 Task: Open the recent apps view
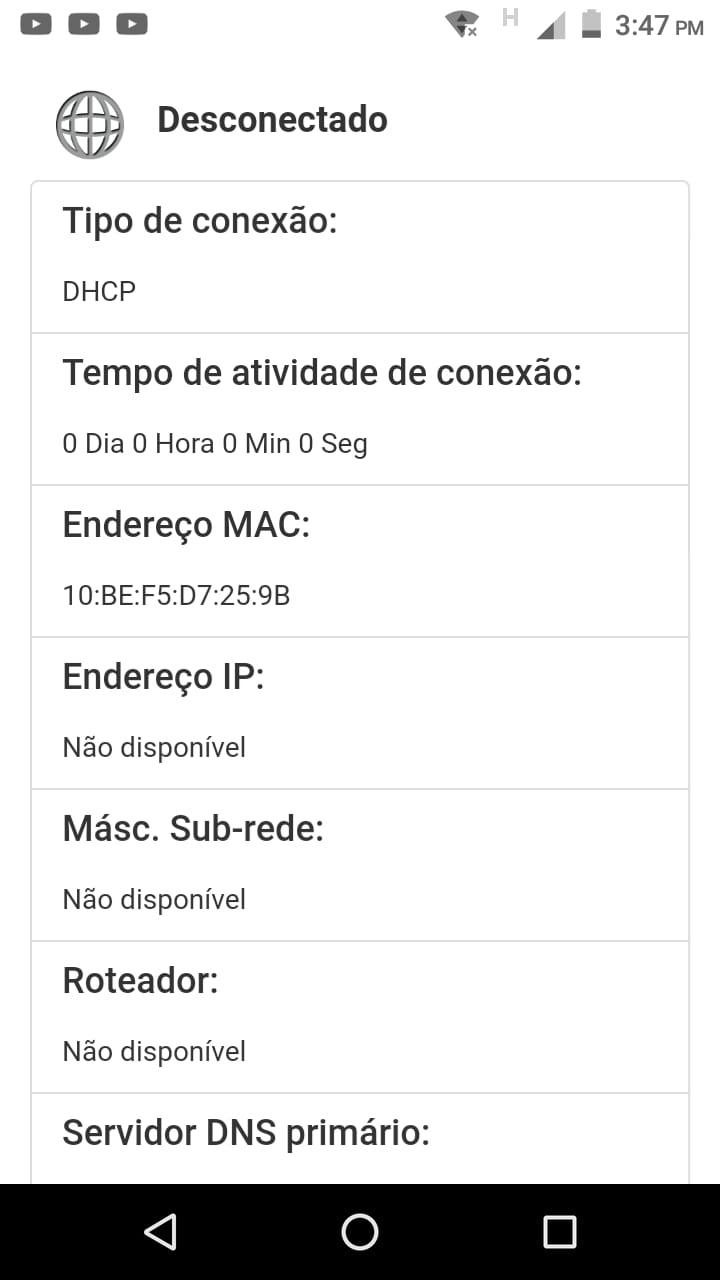tap(559, 1231)
